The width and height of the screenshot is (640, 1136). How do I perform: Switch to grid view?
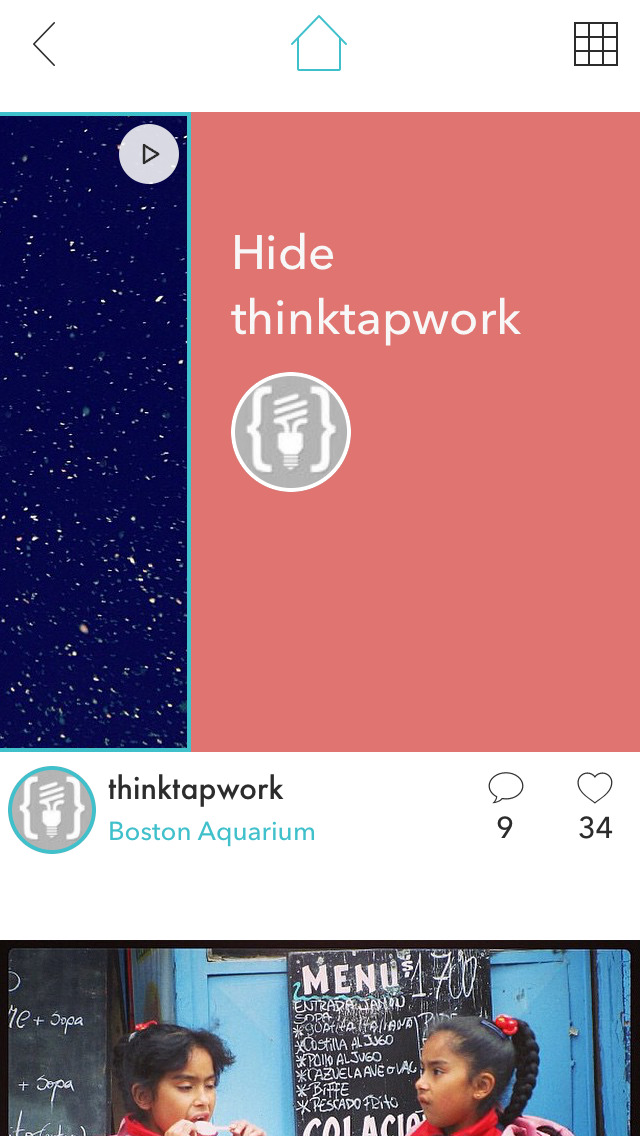tap(595, 45)
